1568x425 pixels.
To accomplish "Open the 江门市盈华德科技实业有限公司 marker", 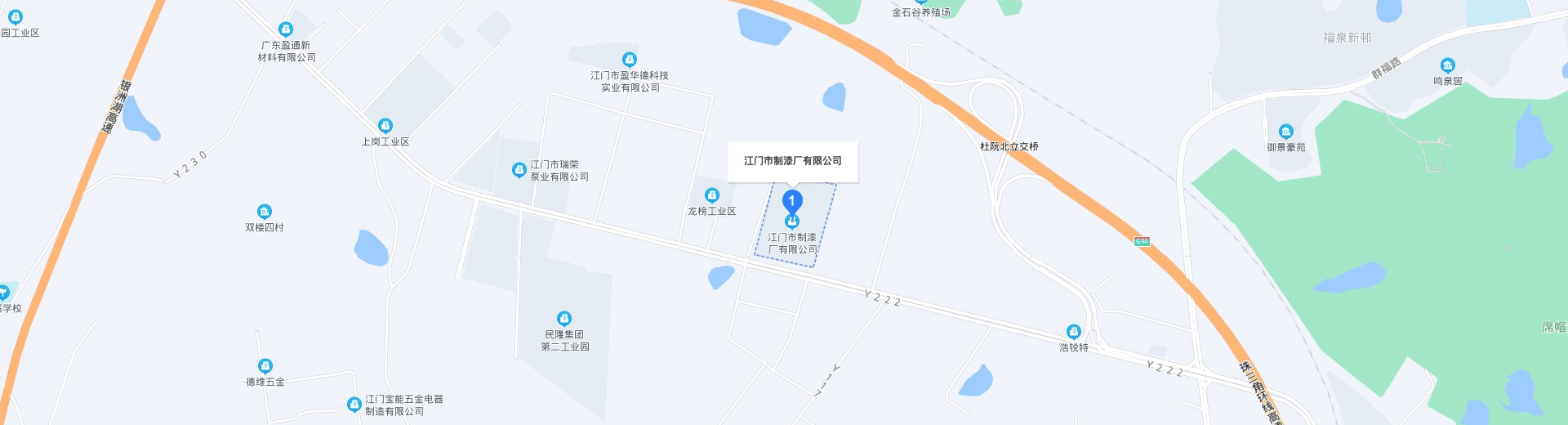I will [x=629, y=60].
